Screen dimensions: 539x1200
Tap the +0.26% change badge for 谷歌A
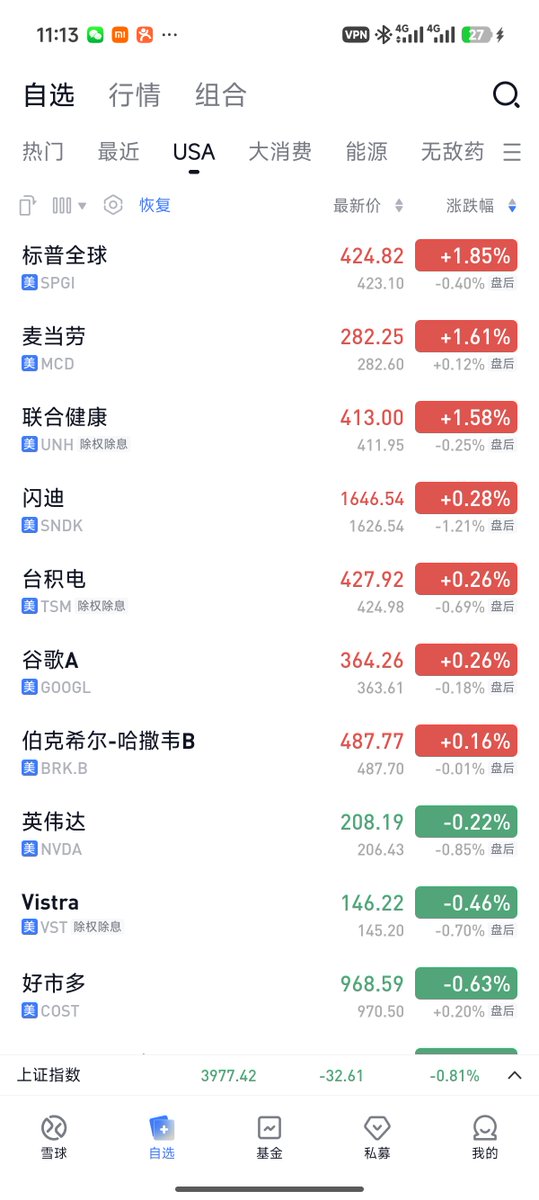(466, 660)
